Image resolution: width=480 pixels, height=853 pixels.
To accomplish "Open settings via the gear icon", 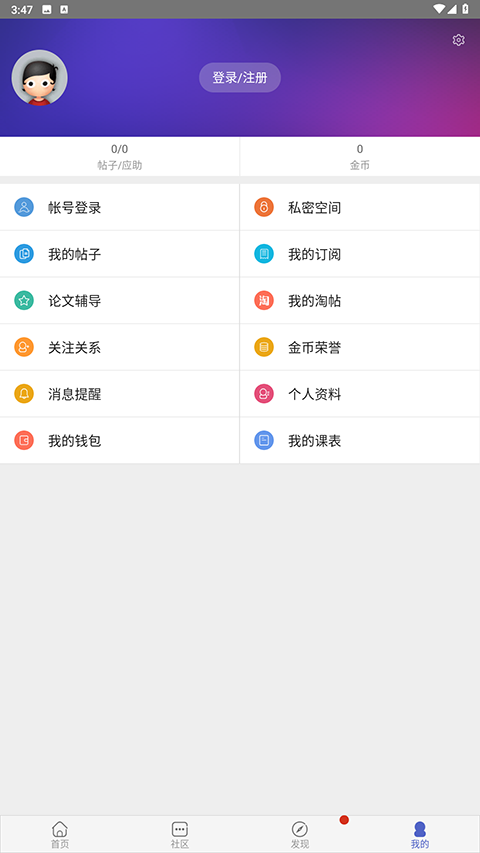I will click(458, 40).
